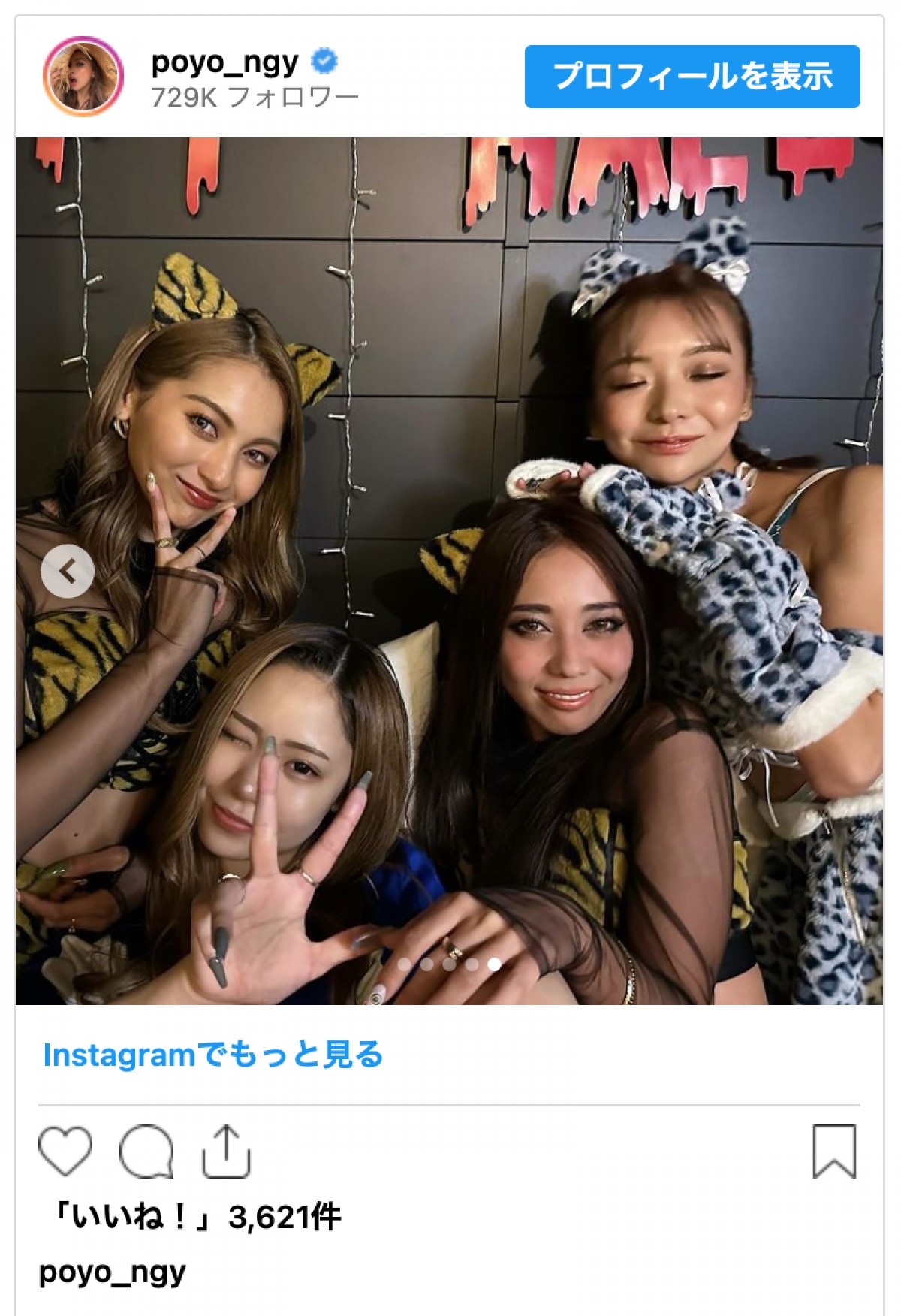Bookmark this post

(x=834, y=1151)
